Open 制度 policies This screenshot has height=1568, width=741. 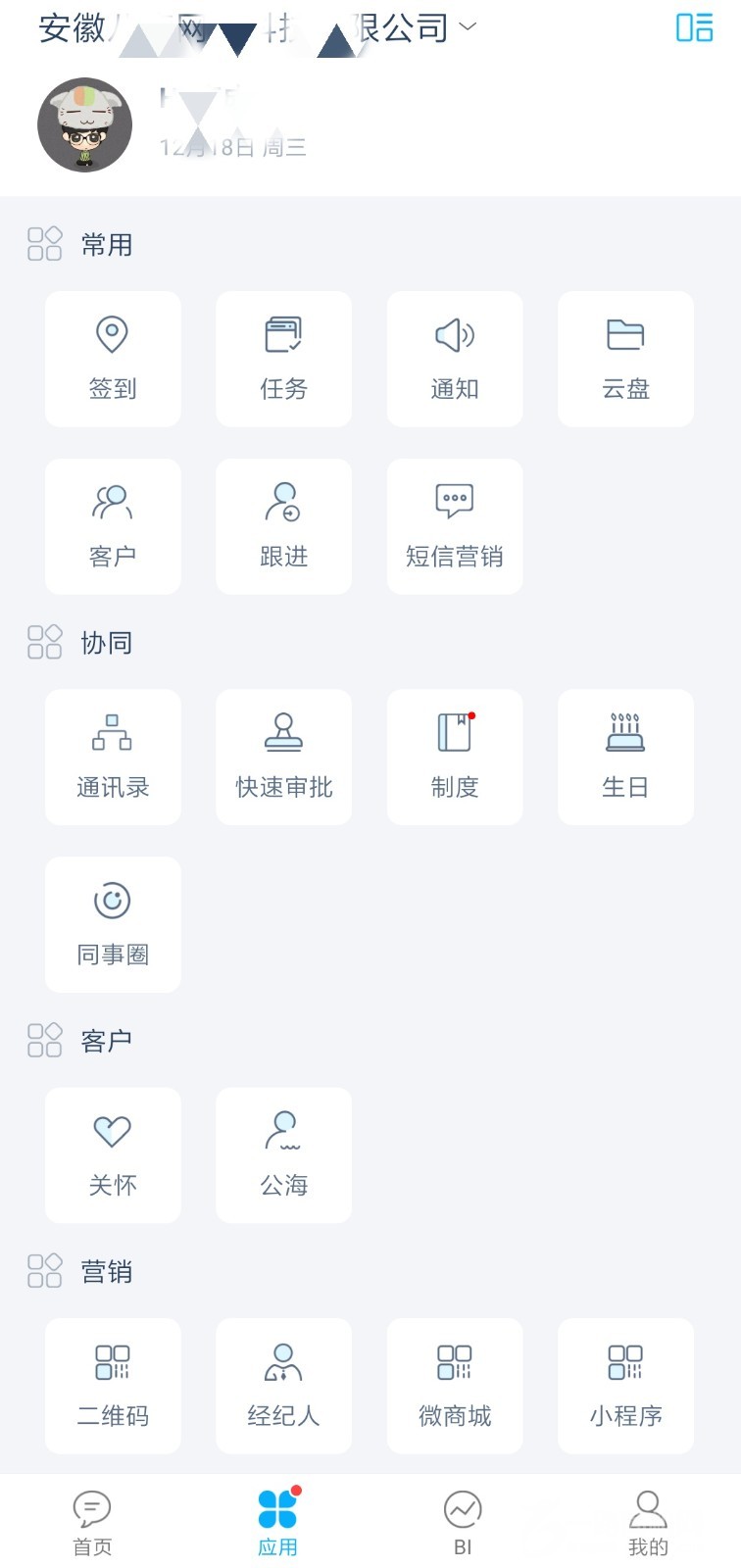point(455,757)
